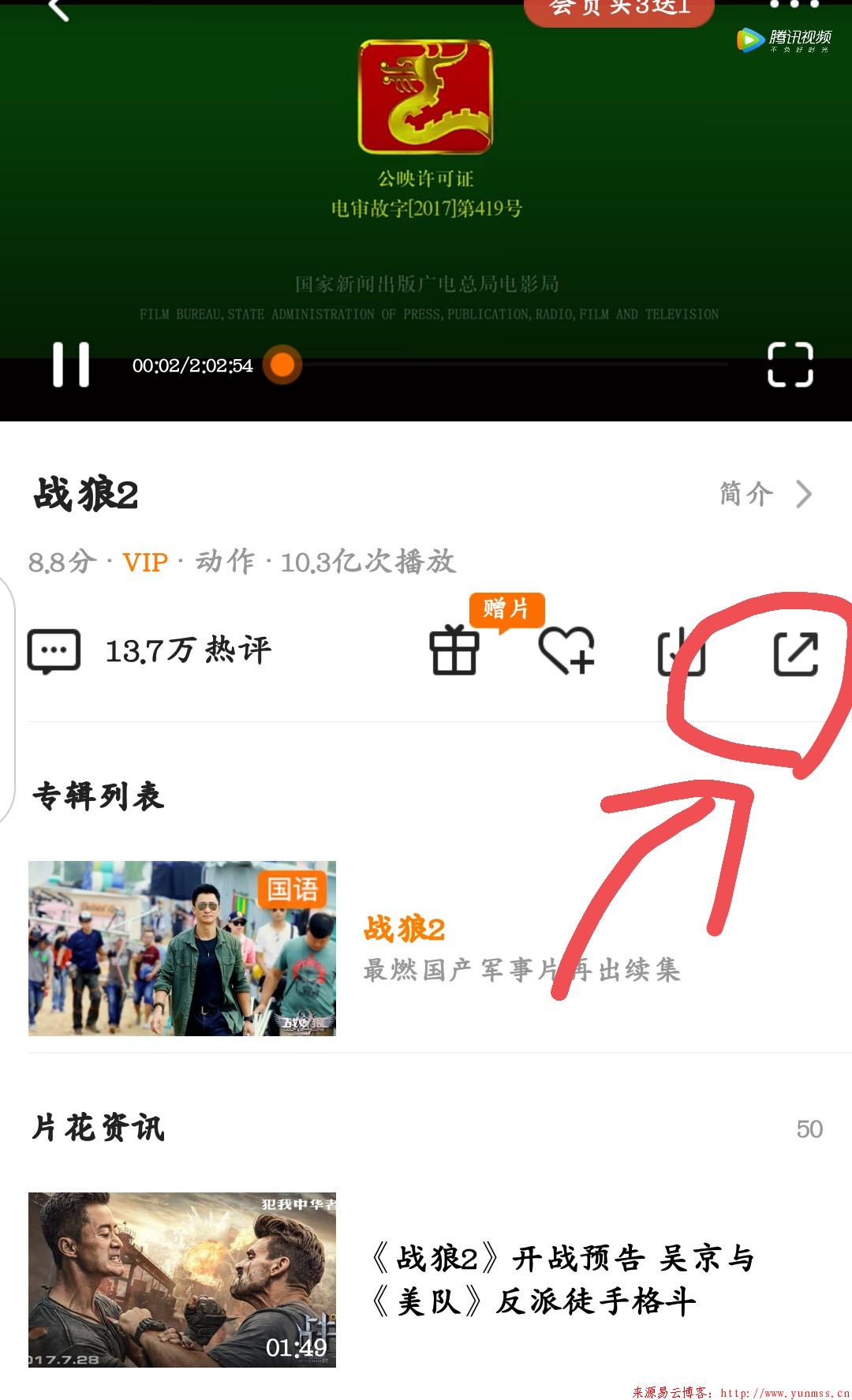The width and height of the screenshot is (852, 1400).
Task: Play the 战狼2 开战预告 trailer clip
Action: tap(426, 1280)
